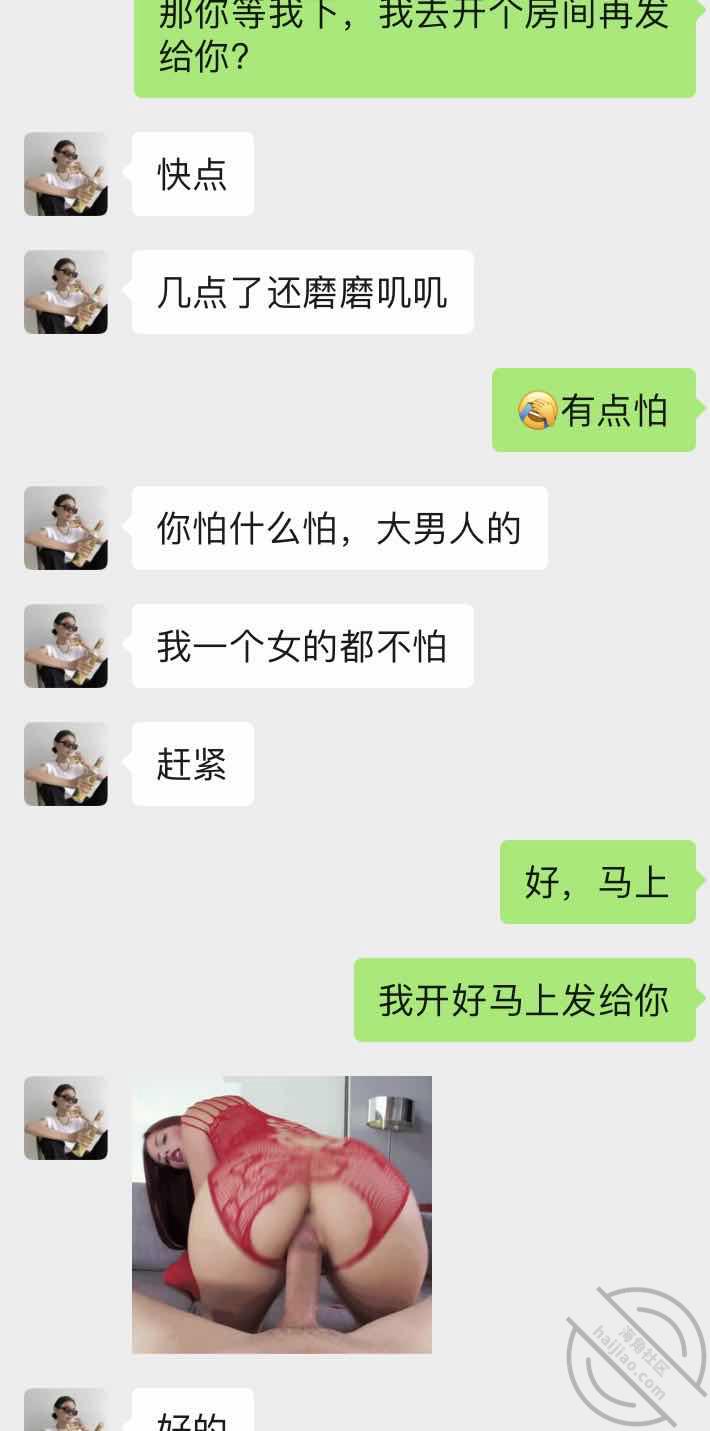Open the received picture message in chat
The image size is (710, 1431).
click(x=282, y=1214)
